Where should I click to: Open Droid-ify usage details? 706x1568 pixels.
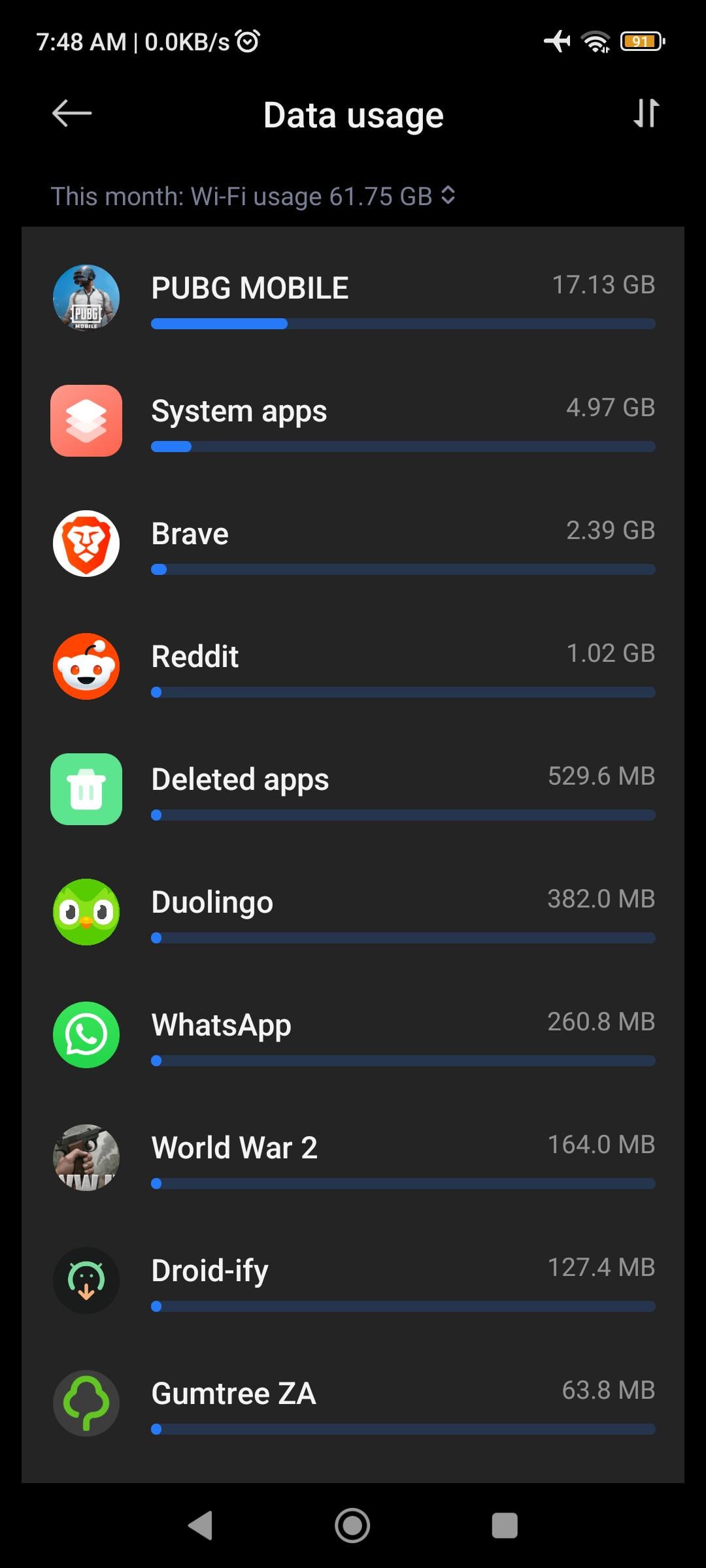tap(353, 1281)
